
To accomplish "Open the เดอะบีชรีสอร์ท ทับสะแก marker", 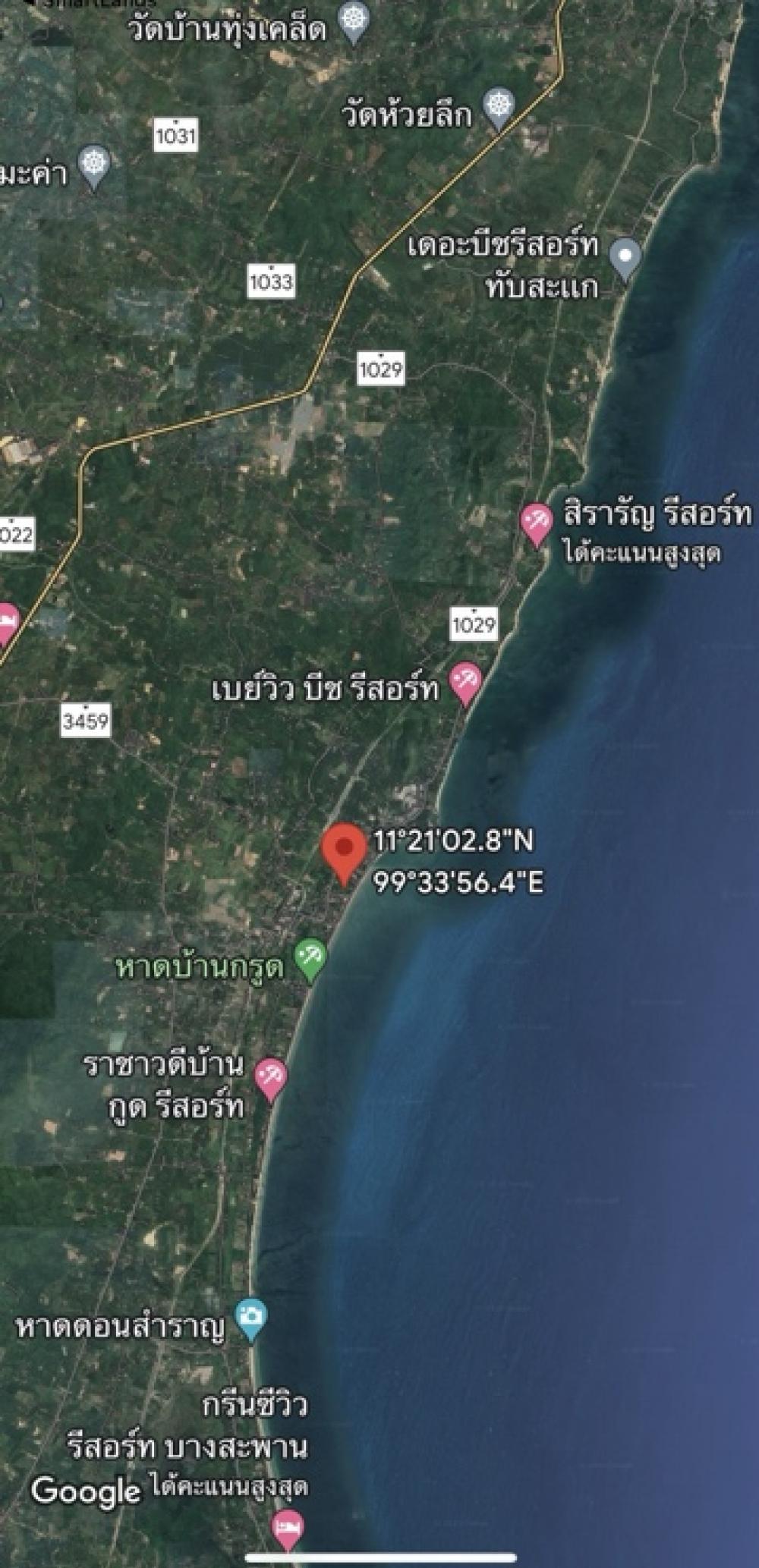I will click(x=625, y=259).
